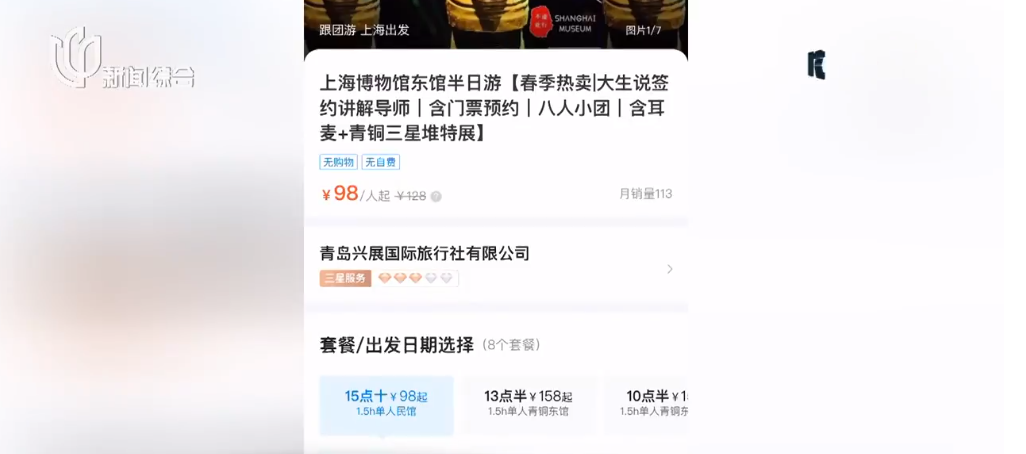Select the 13点半 ¥158起 package
This screenshot has height=454, width=1026.
point(528,404)
